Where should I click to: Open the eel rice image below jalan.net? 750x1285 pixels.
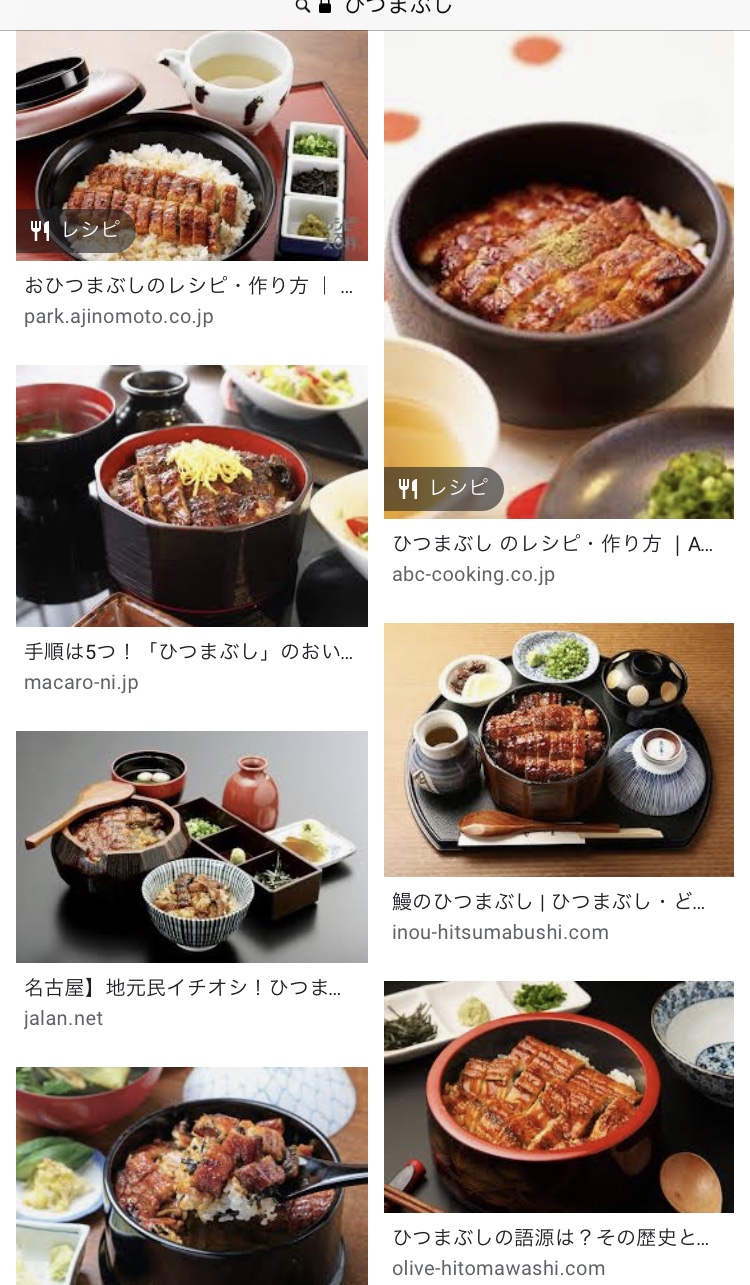point(192,1175)
